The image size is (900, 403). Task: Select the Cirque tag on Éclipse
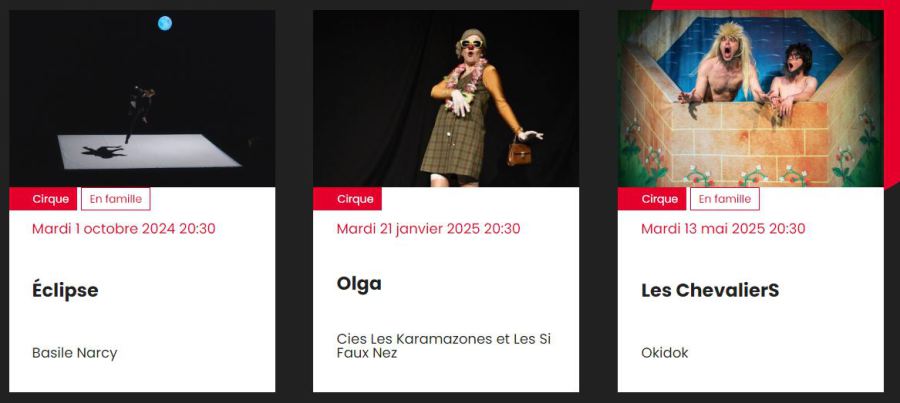(51, 199)
